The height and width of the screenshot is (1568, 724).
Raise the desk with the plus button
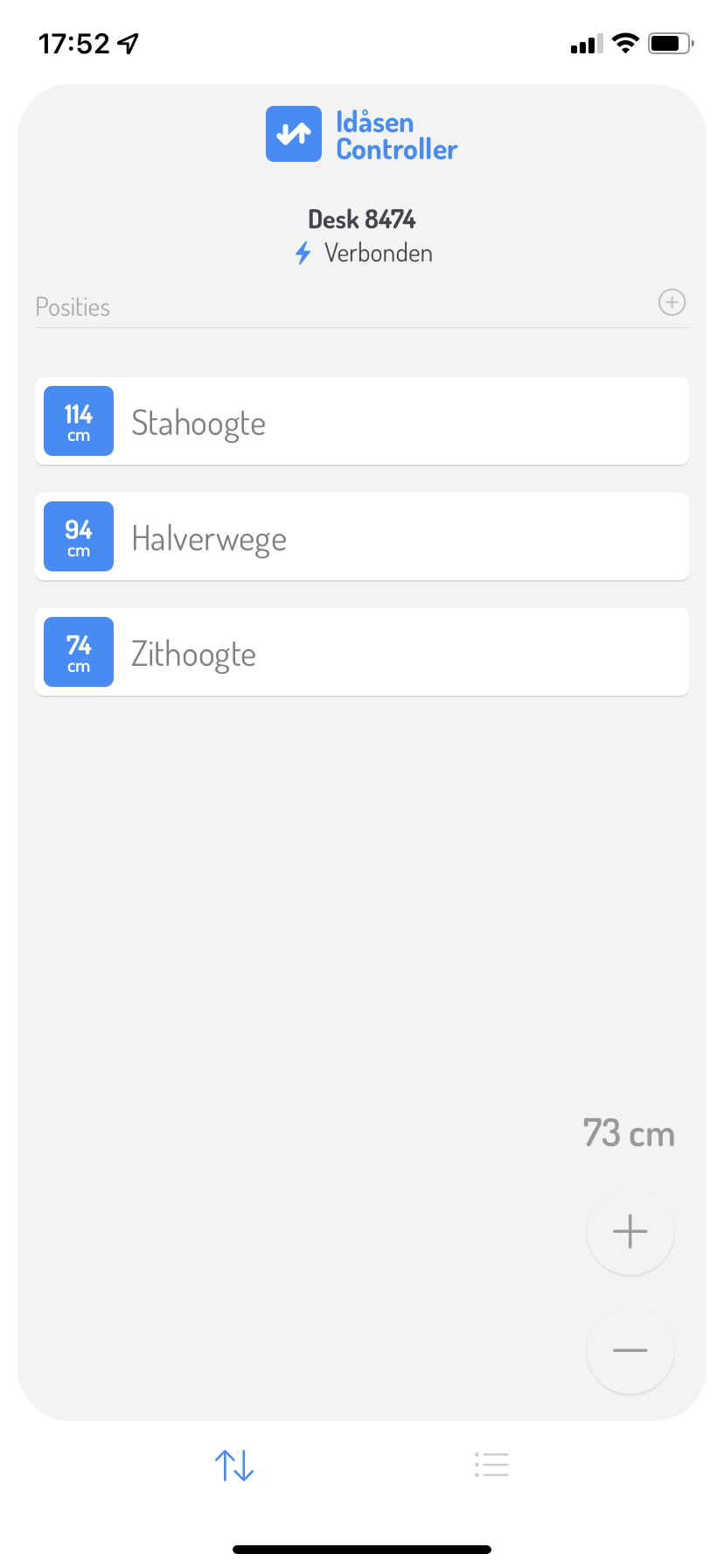630,1232
